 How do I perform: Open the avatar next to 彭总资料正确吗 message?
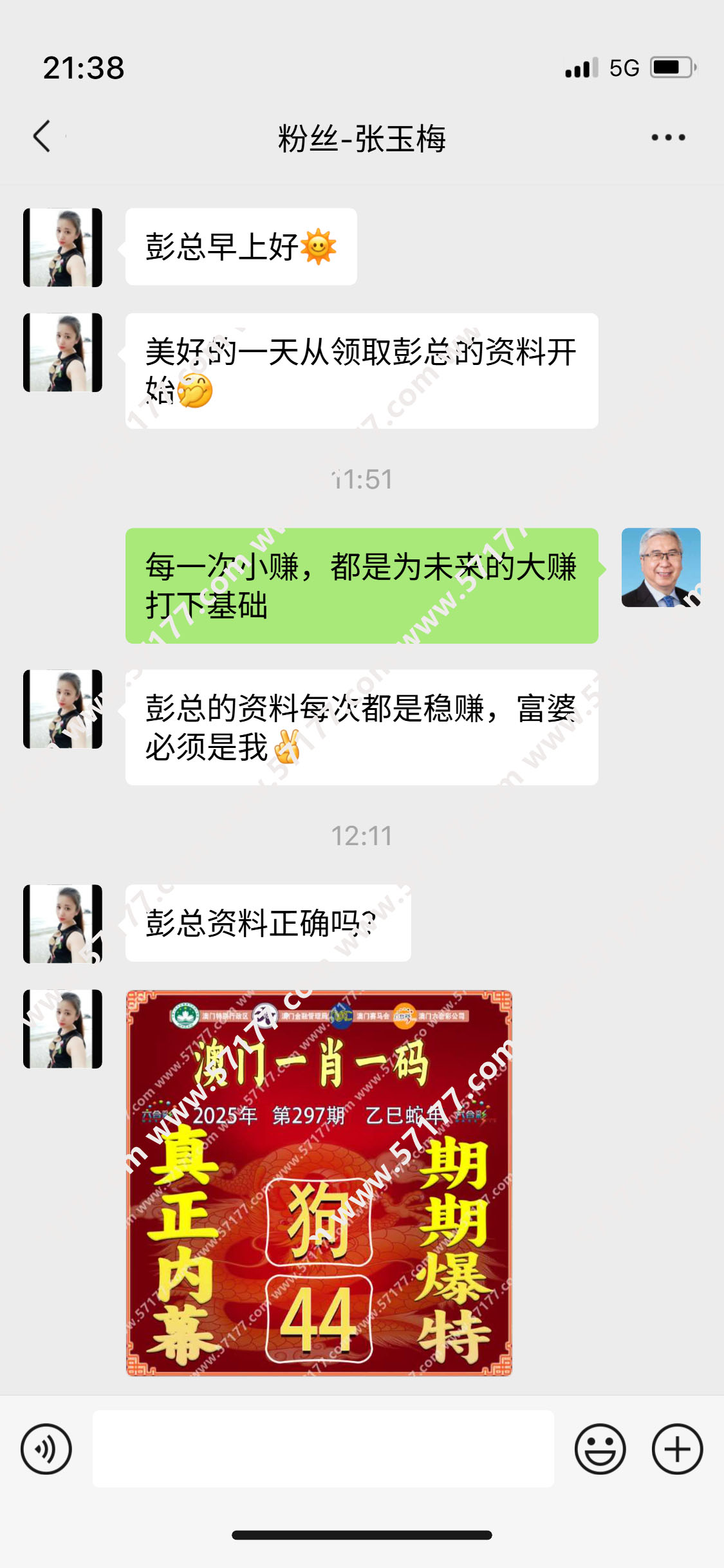point(63,924)
